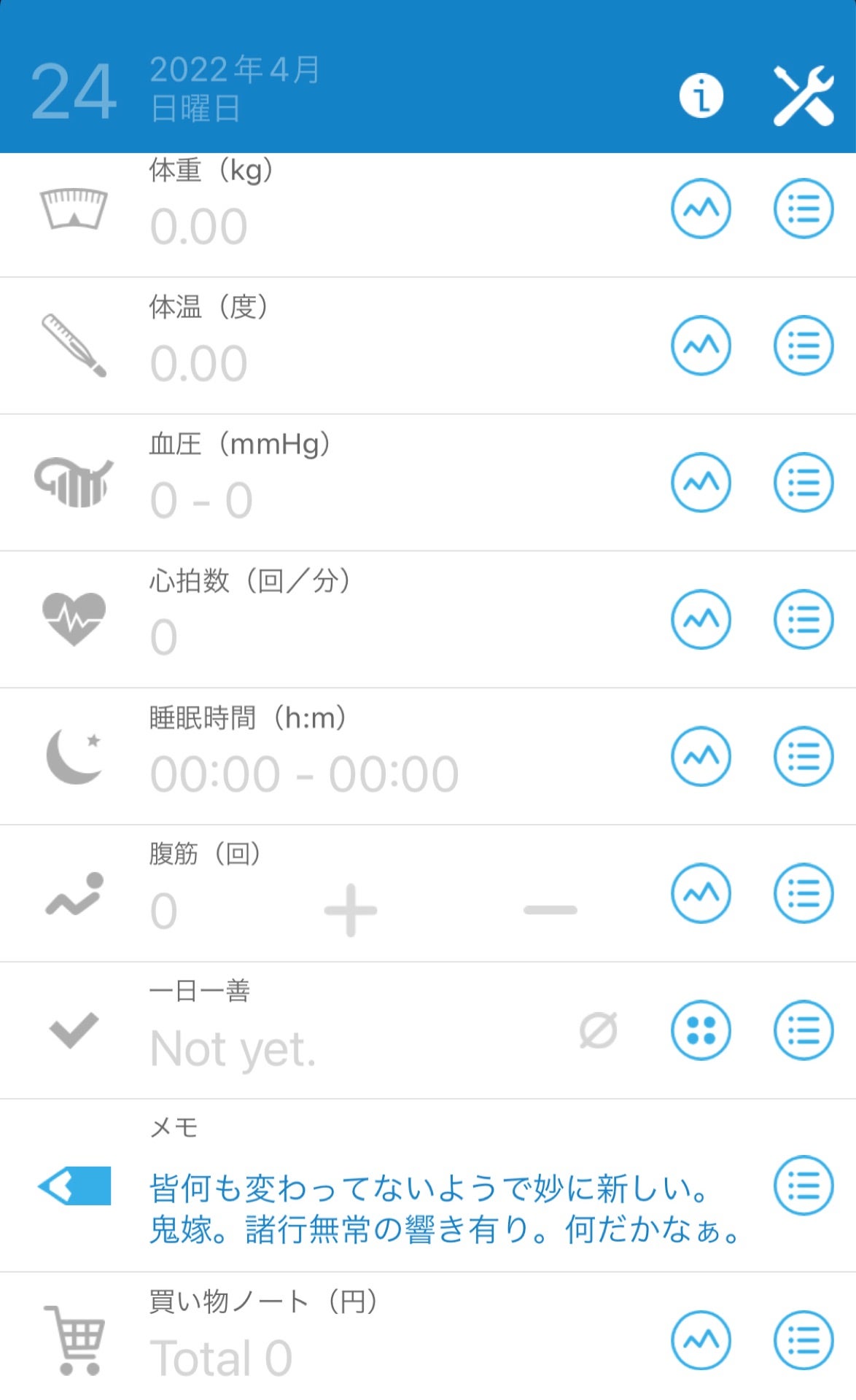Click the weight 0.00 input field
The width and height of the screenshot is (856, 1400).
click(197, 226)
